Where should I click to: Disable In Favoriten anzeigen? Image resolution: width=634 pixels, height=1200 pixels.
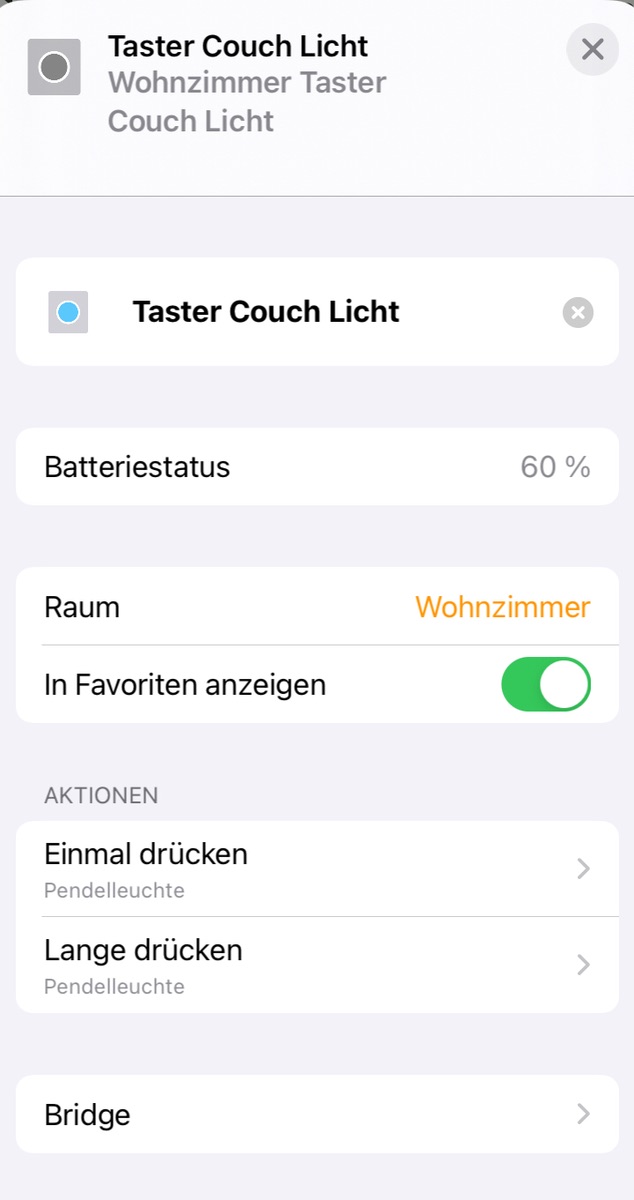(545, 685)
